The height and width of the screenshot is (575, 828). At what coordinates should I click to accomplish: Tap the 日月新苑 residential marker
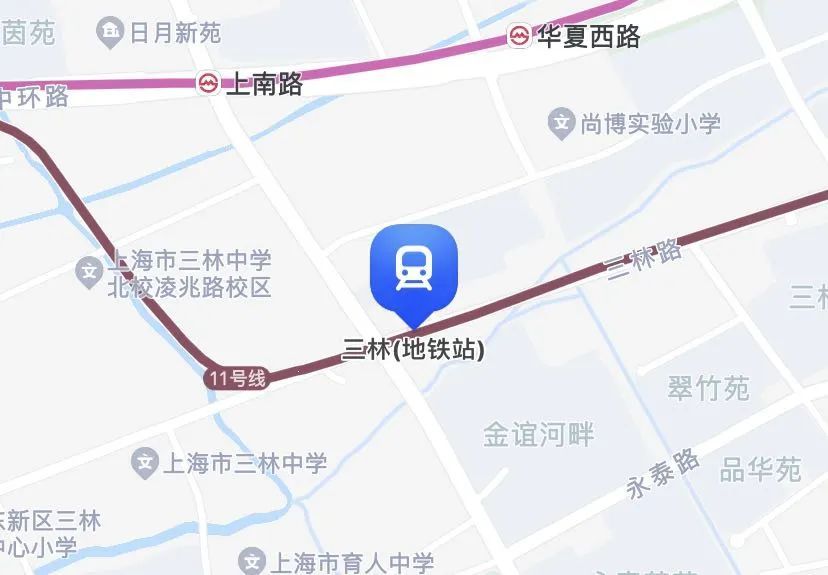coord(109,34)
